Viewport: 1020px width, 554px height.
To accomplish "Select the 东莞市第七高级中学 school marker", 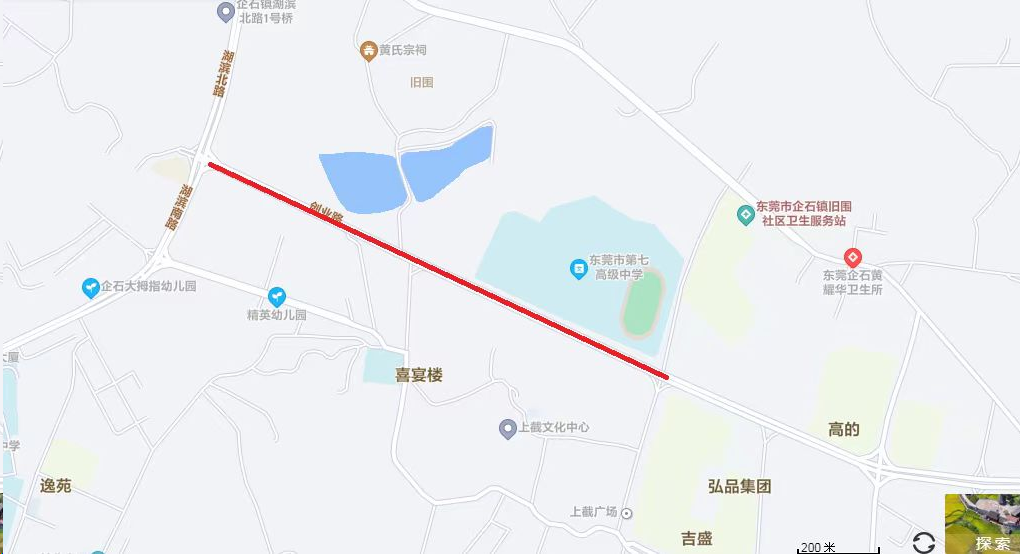I will [x=578, y=269].
